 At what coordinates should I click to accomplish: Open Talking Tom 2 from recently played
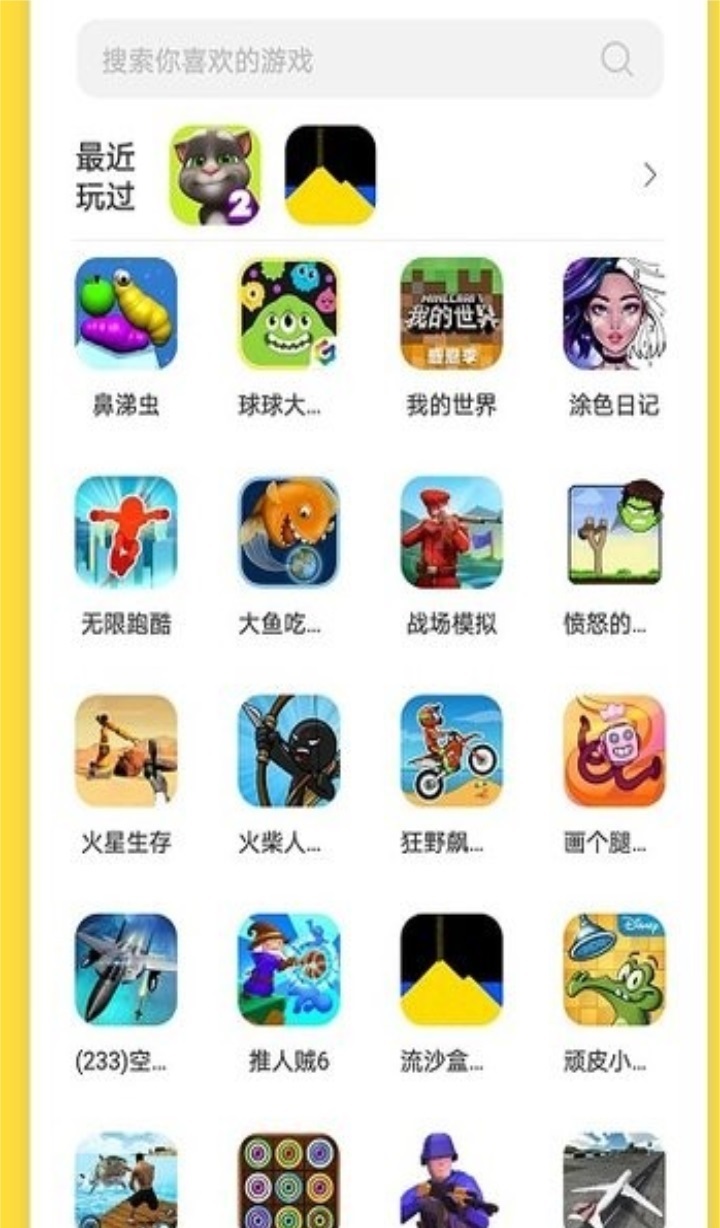(x=215, y=175)
